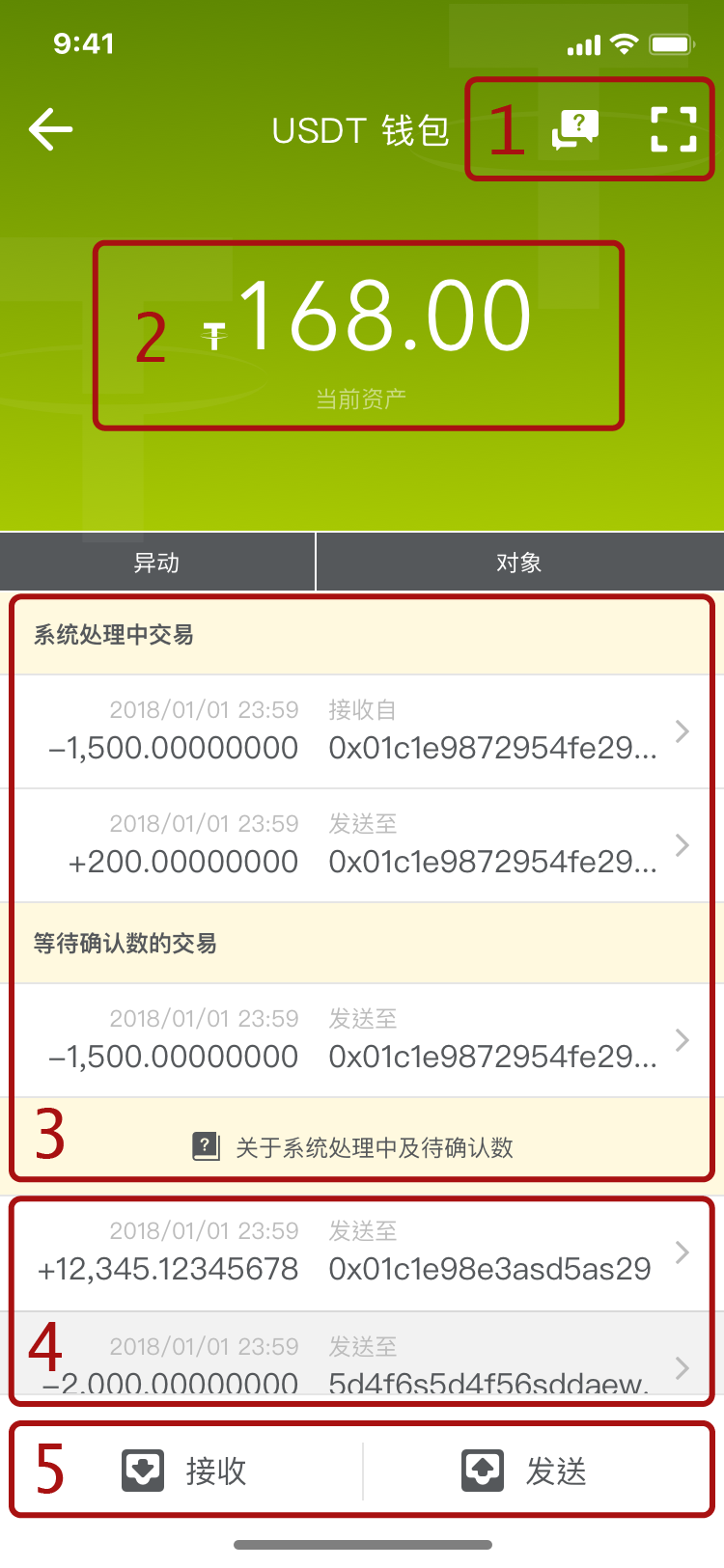Open the question mark help icon near 关于系统处理中

tap(206, 1145)
